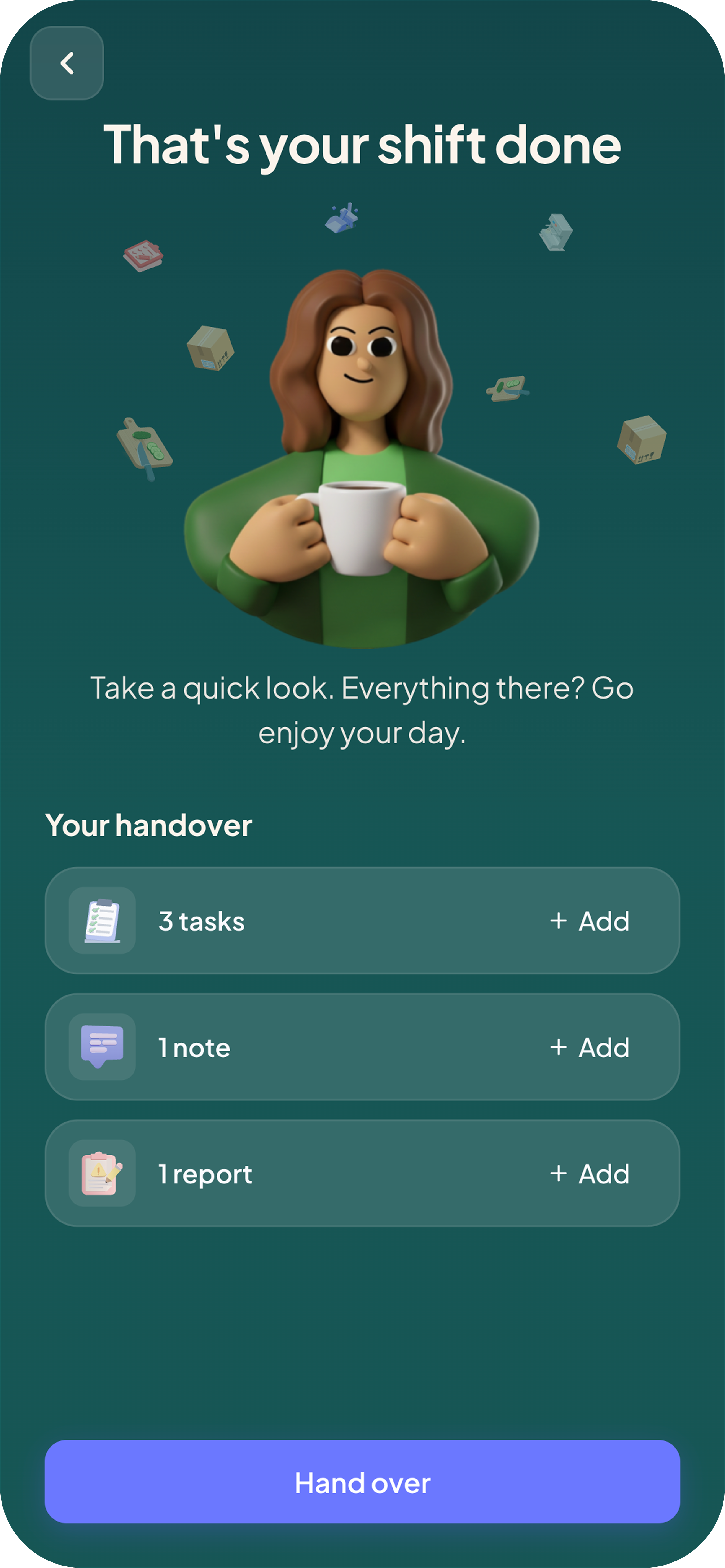Open the 1 note row

point(362,1048)
